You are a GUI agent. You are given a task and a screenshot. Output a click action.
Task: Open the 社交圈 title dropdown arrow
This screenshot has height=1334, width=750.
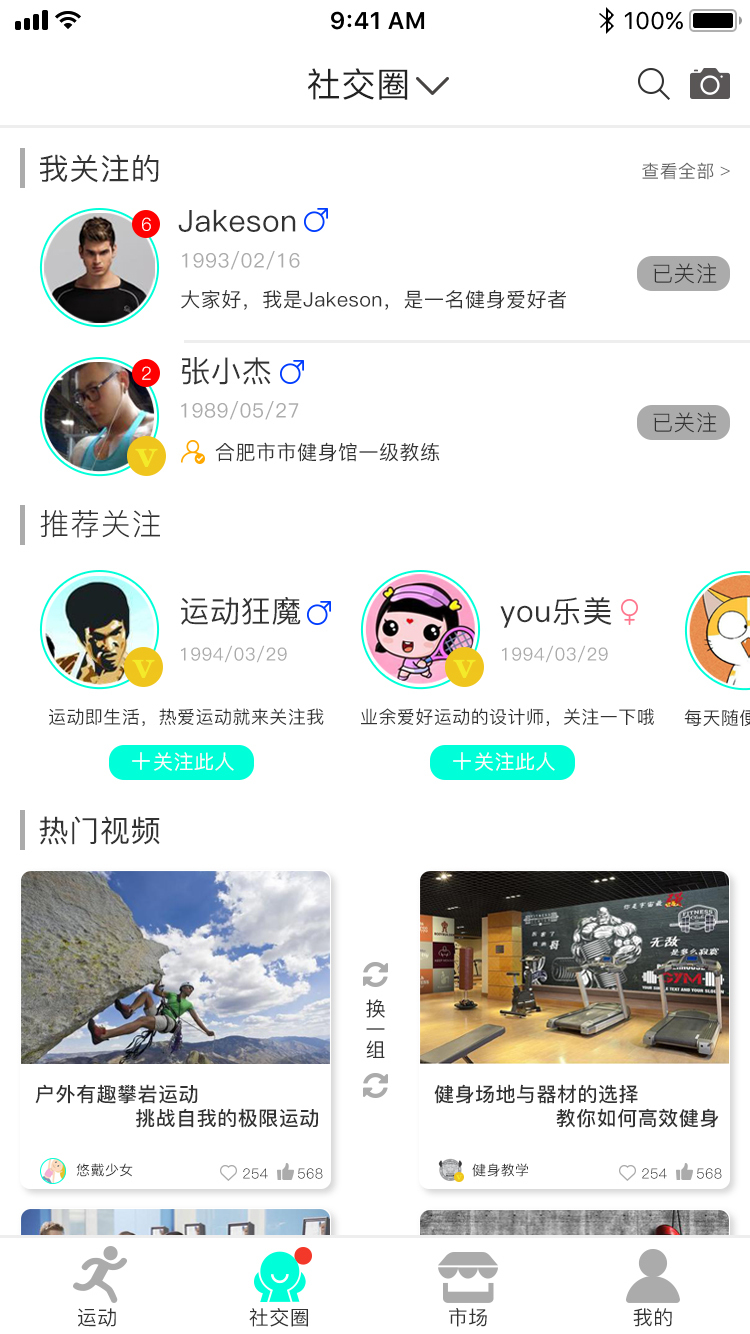click(432, 86)
